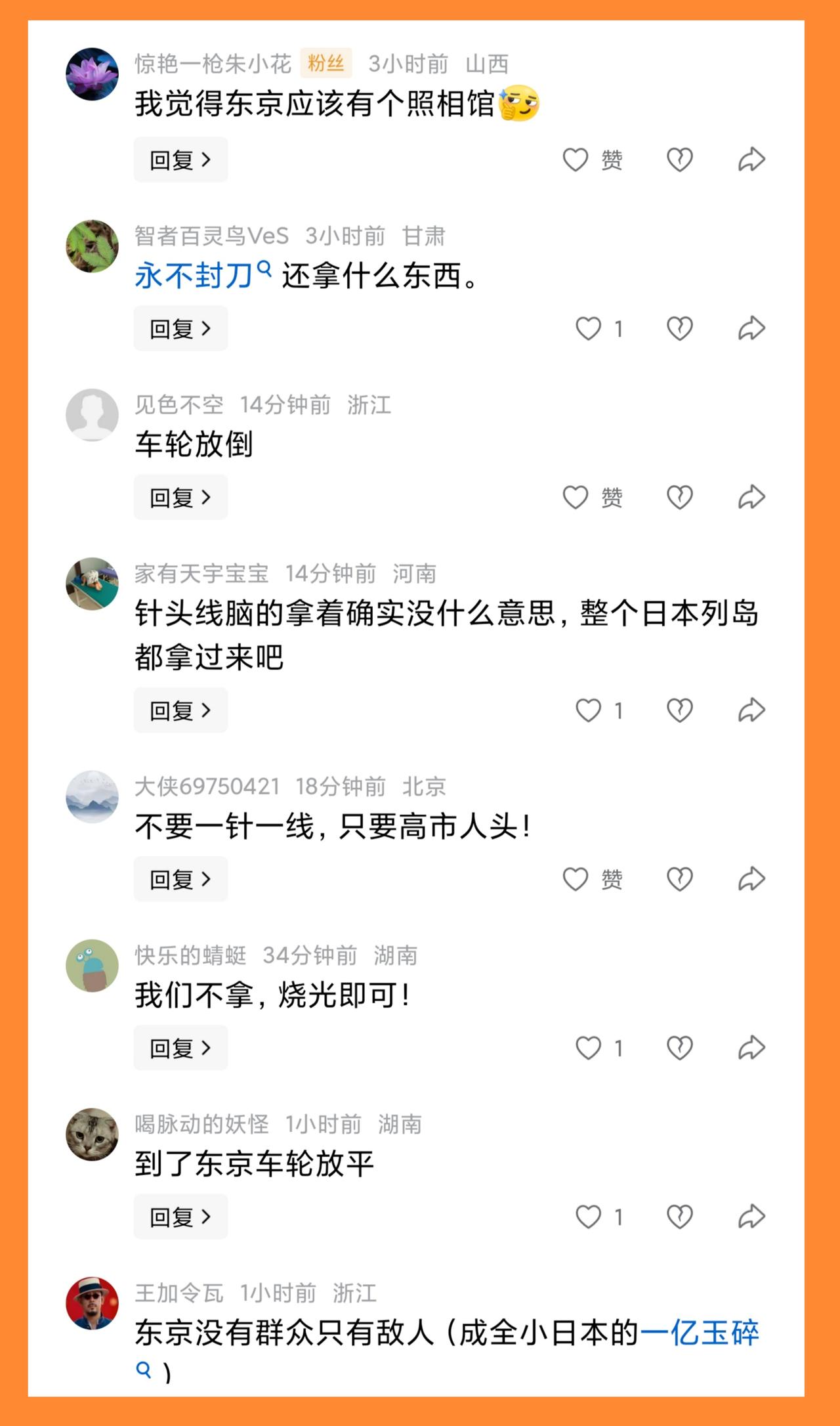Like the 针头线脑 comment
Screen dimensions: 840x1426
coord(589,710)
